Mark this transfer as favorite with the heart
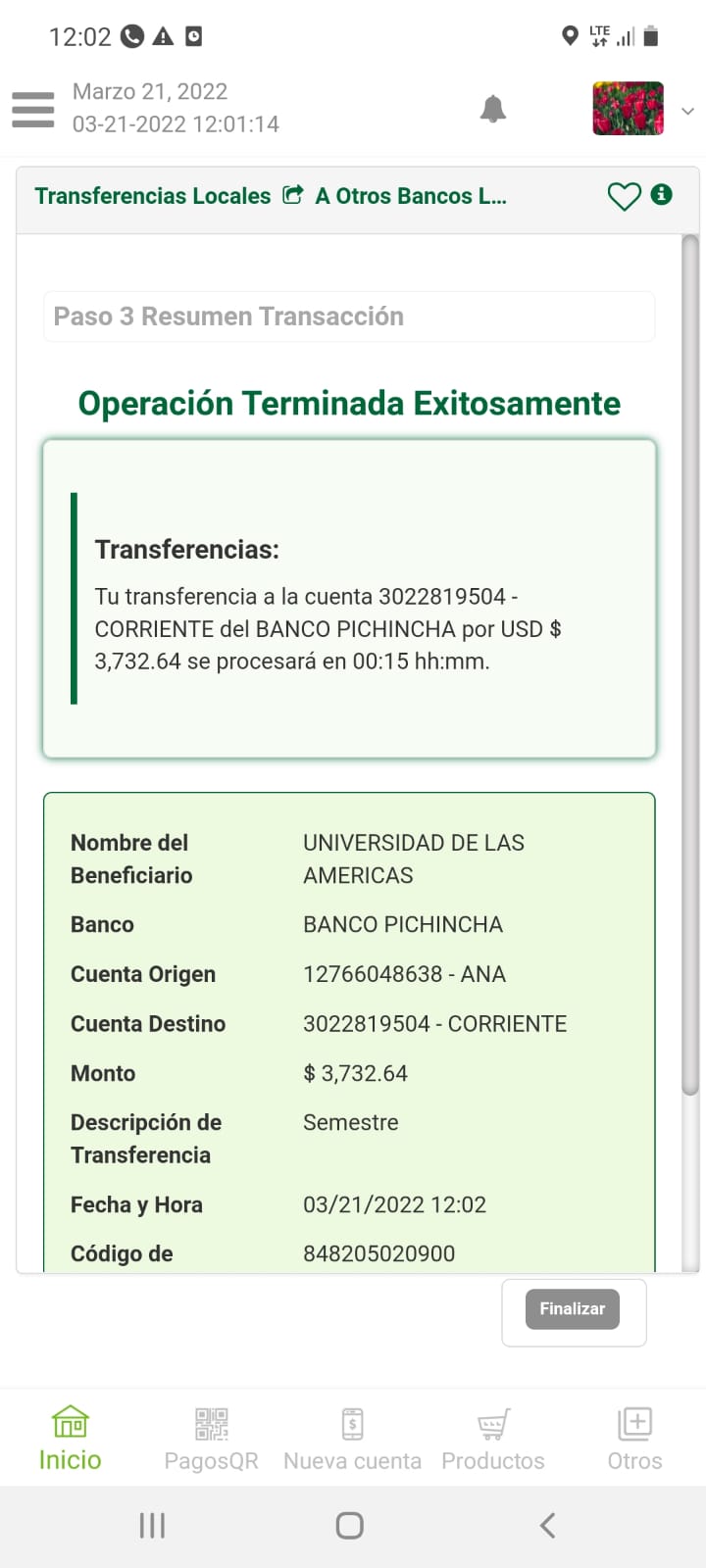Image resolution: width=706 pixels, height=1568 pixels. click(624, 197)
